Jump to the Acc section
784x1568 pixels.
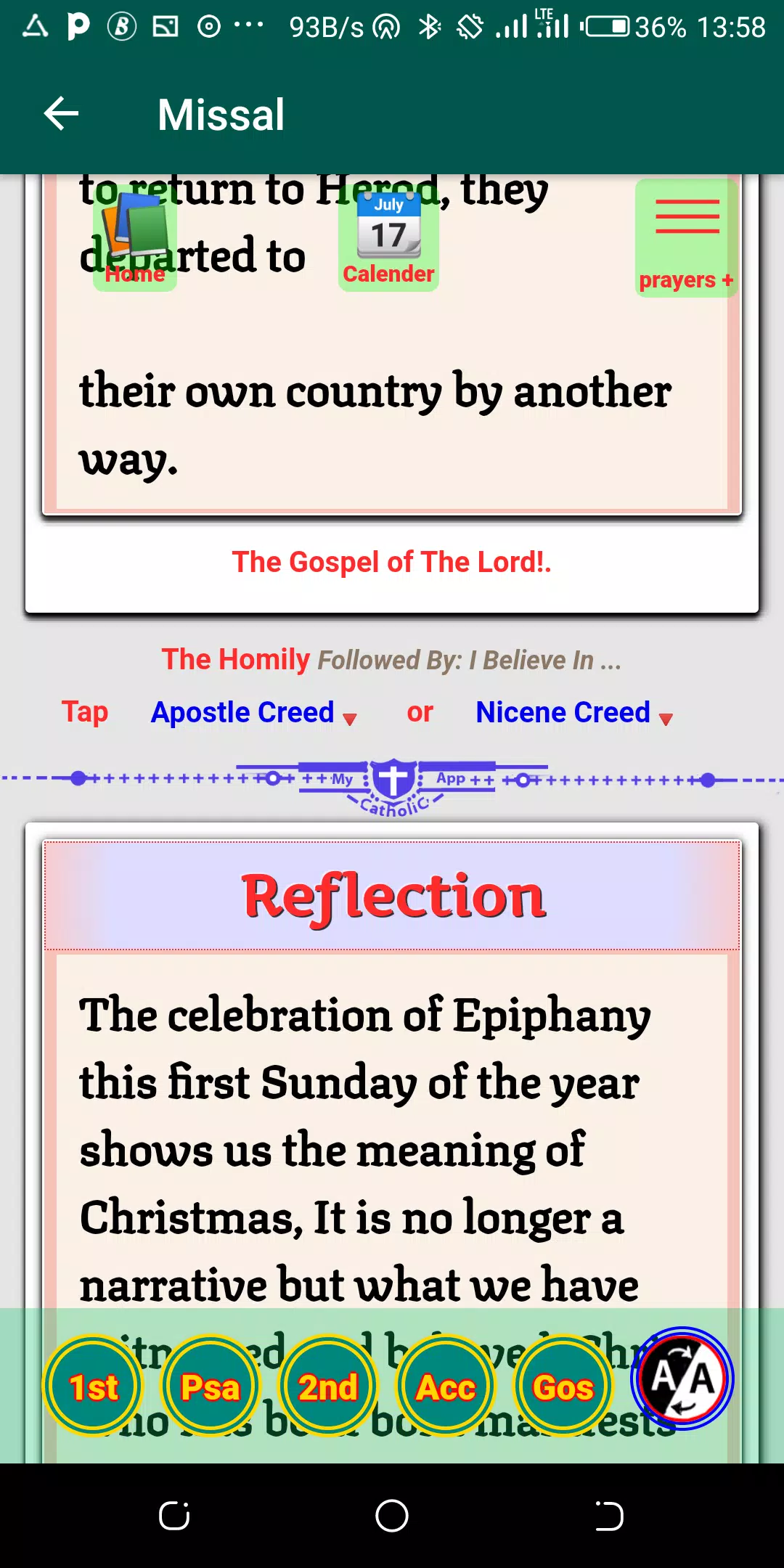click(x=446, y=1387)
